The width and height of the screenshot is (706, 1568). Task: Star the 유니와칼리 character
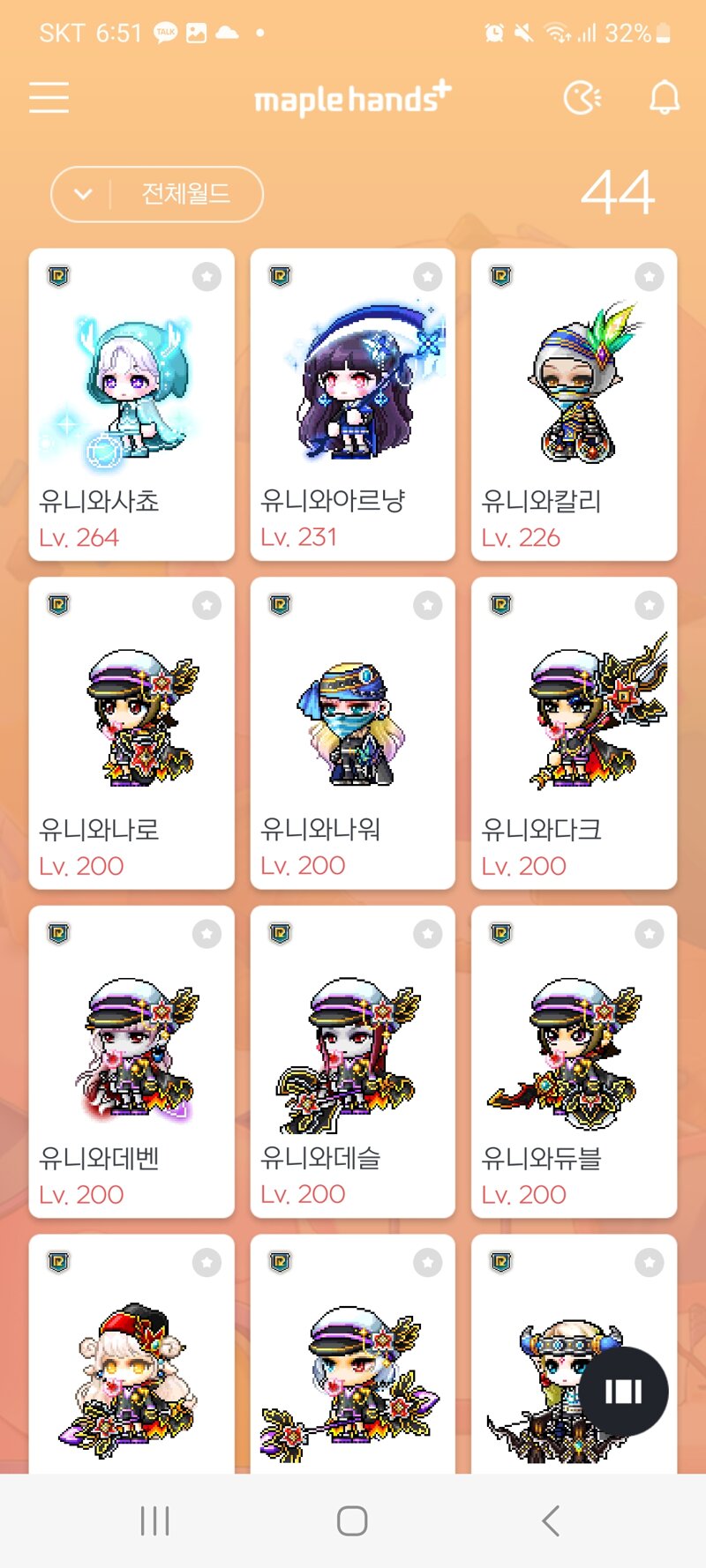pos(649,277)
